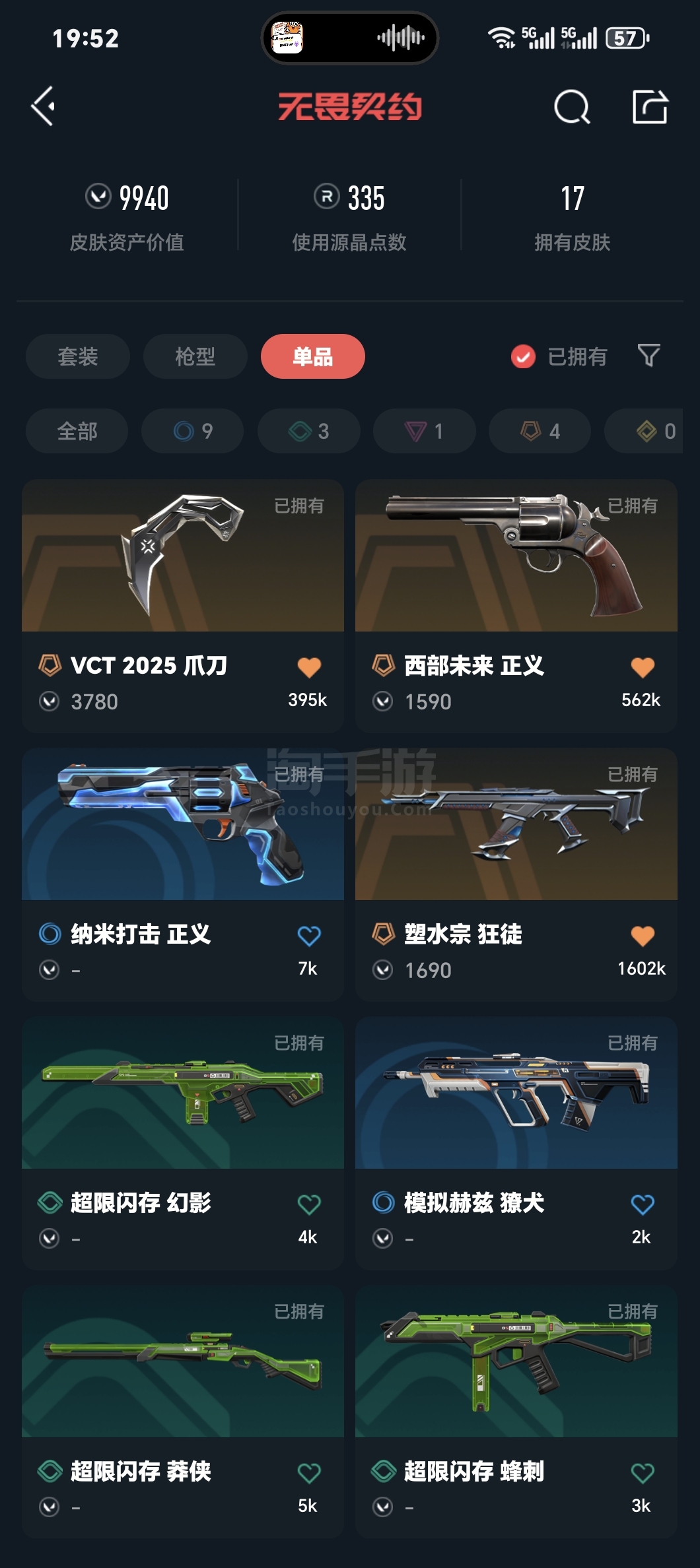
Task: Go back using the top-left arrow
Action: pos(44,106)
